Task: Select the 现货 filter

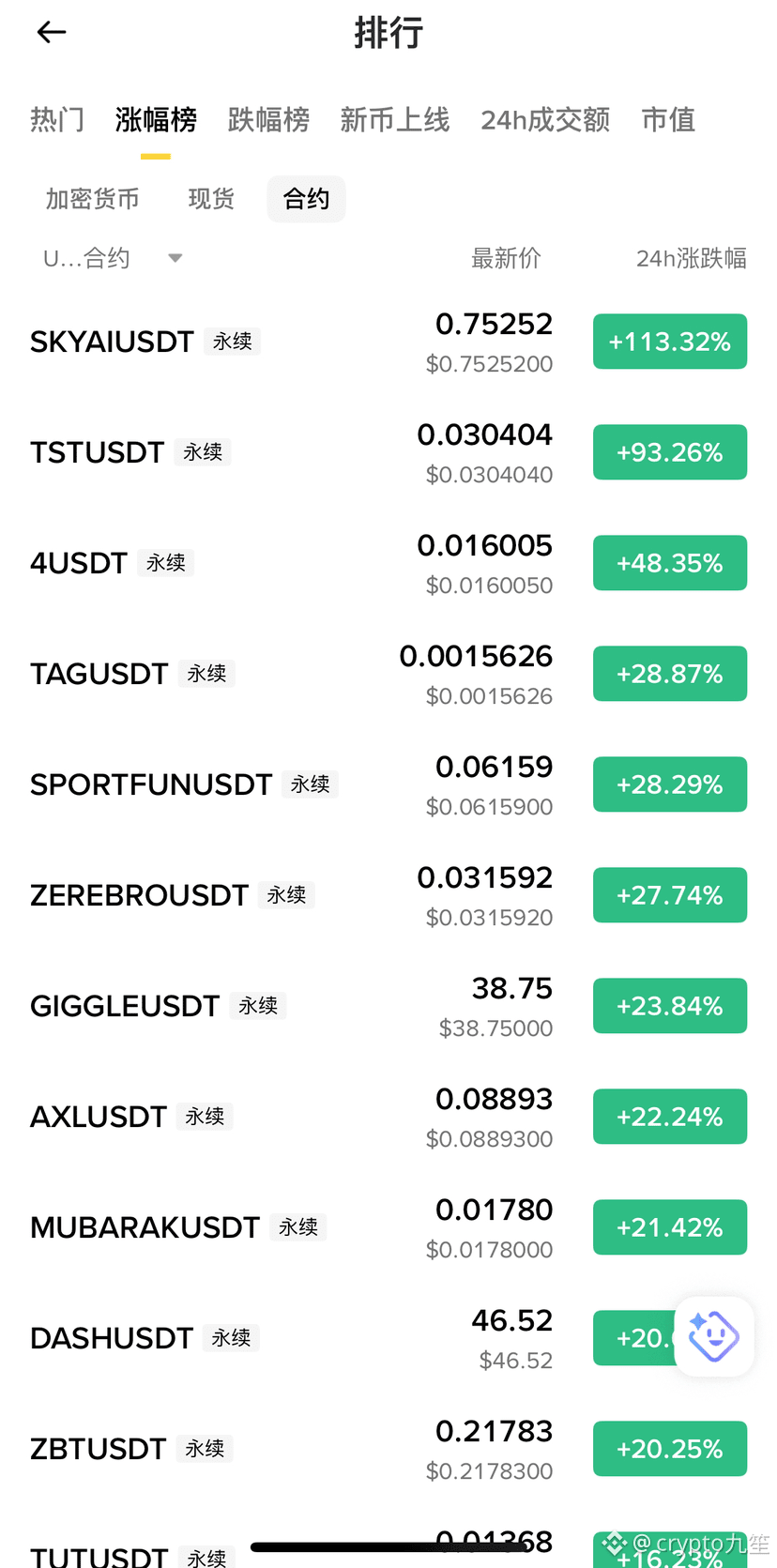Action: point(211,199)
